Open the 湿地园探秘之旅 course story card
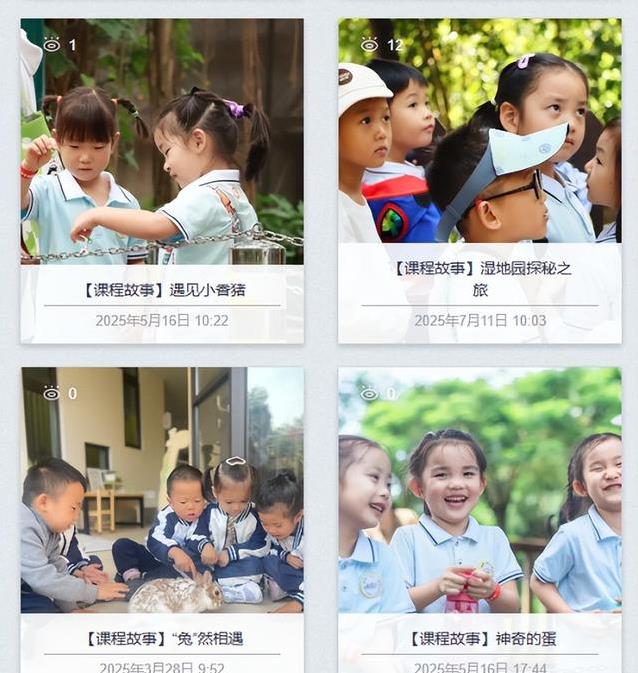Screen dimensions: 638x673 (479, 180)
